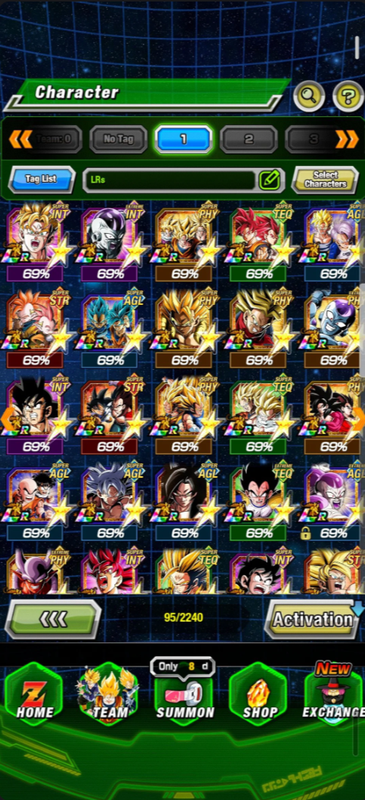The width and height of the screenshot is (365, 800).
Task: Open the SHOP menu
Action: 259,694
